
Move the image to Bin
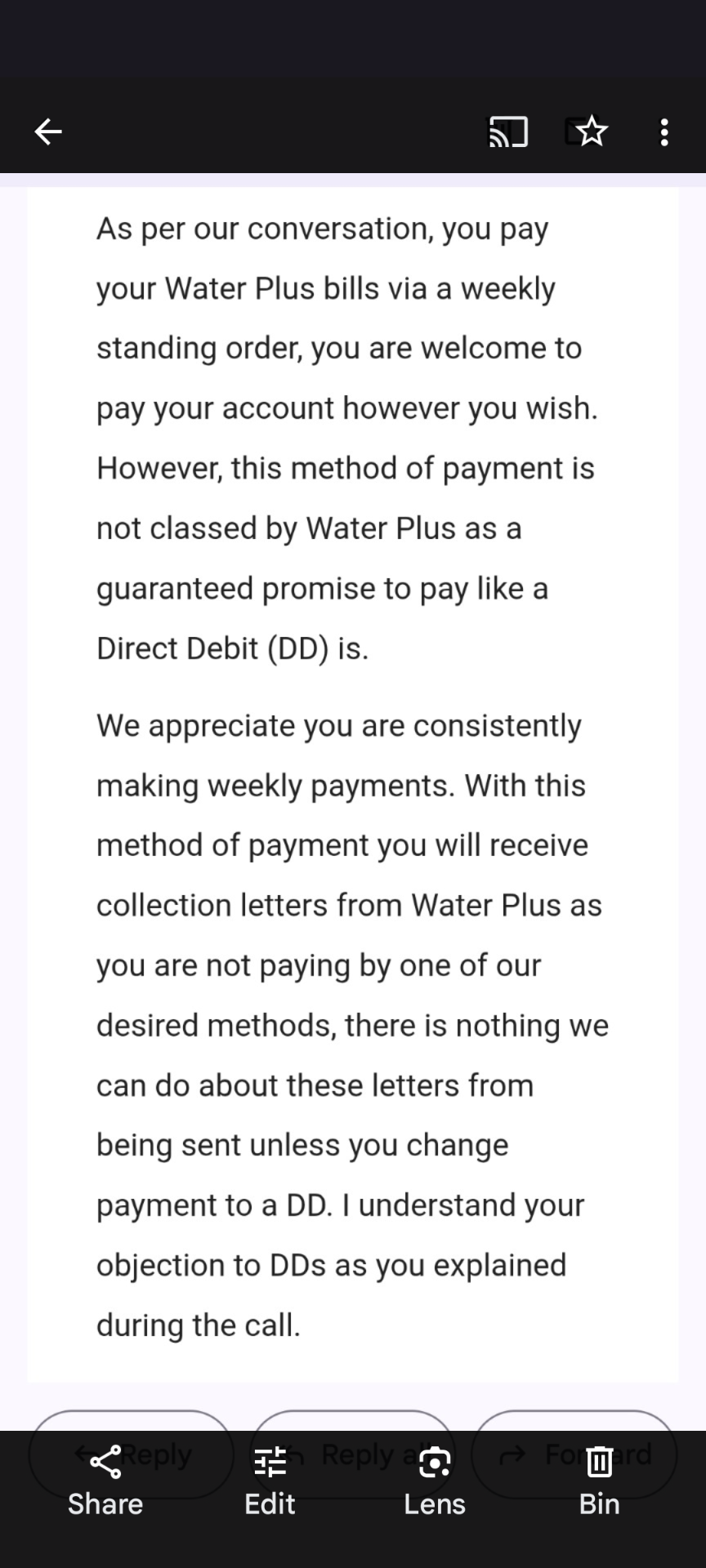click(599, 1481)
